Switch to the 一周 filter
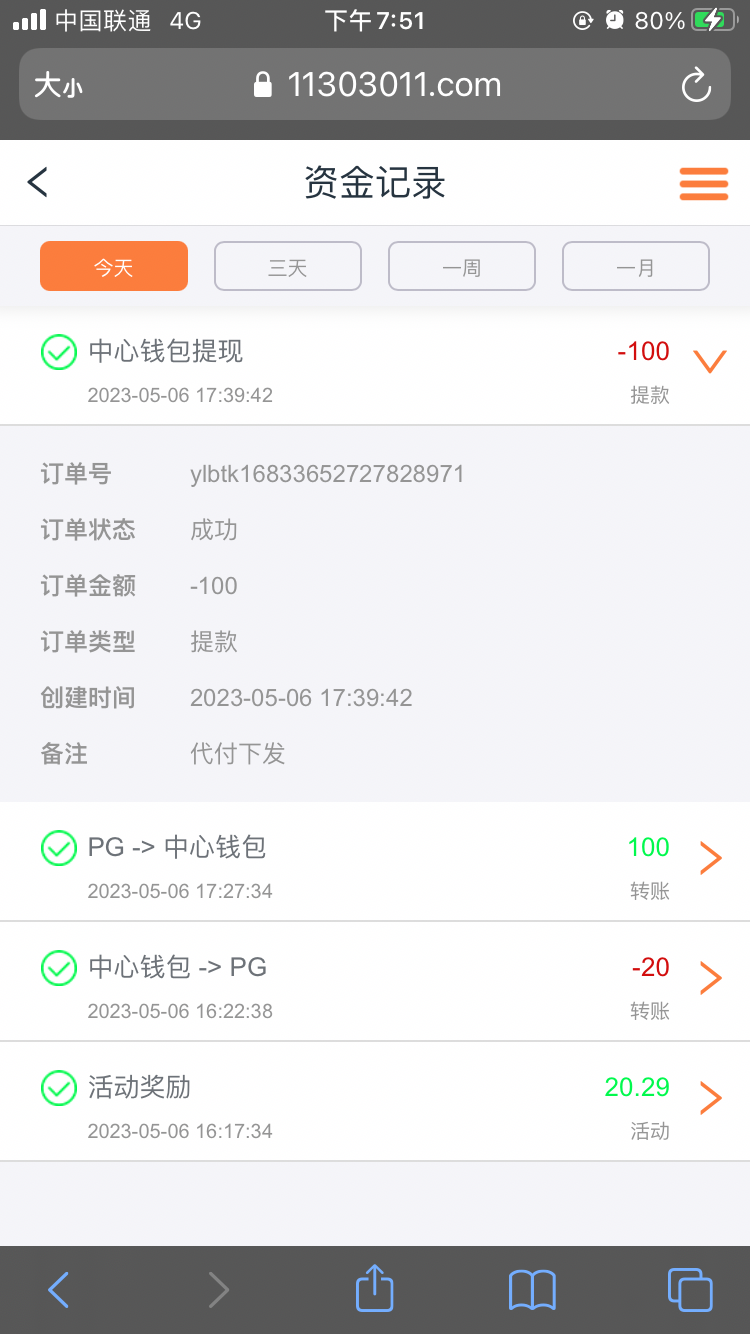The height and width of the screenshot is (1334, 750). [461, 266]
